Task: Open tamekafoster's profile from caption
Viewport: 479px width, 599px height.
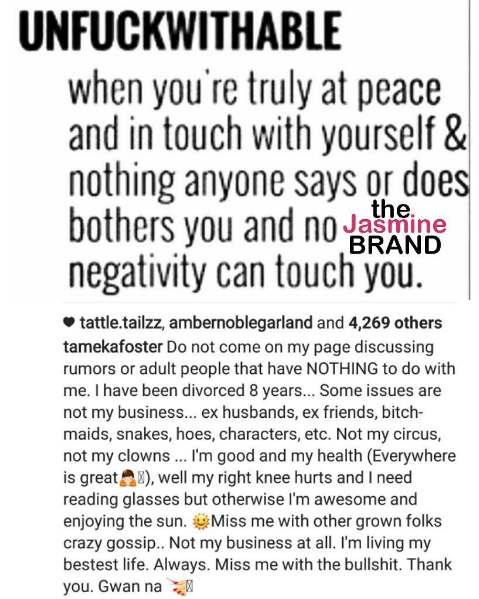Action: point(113,347)
